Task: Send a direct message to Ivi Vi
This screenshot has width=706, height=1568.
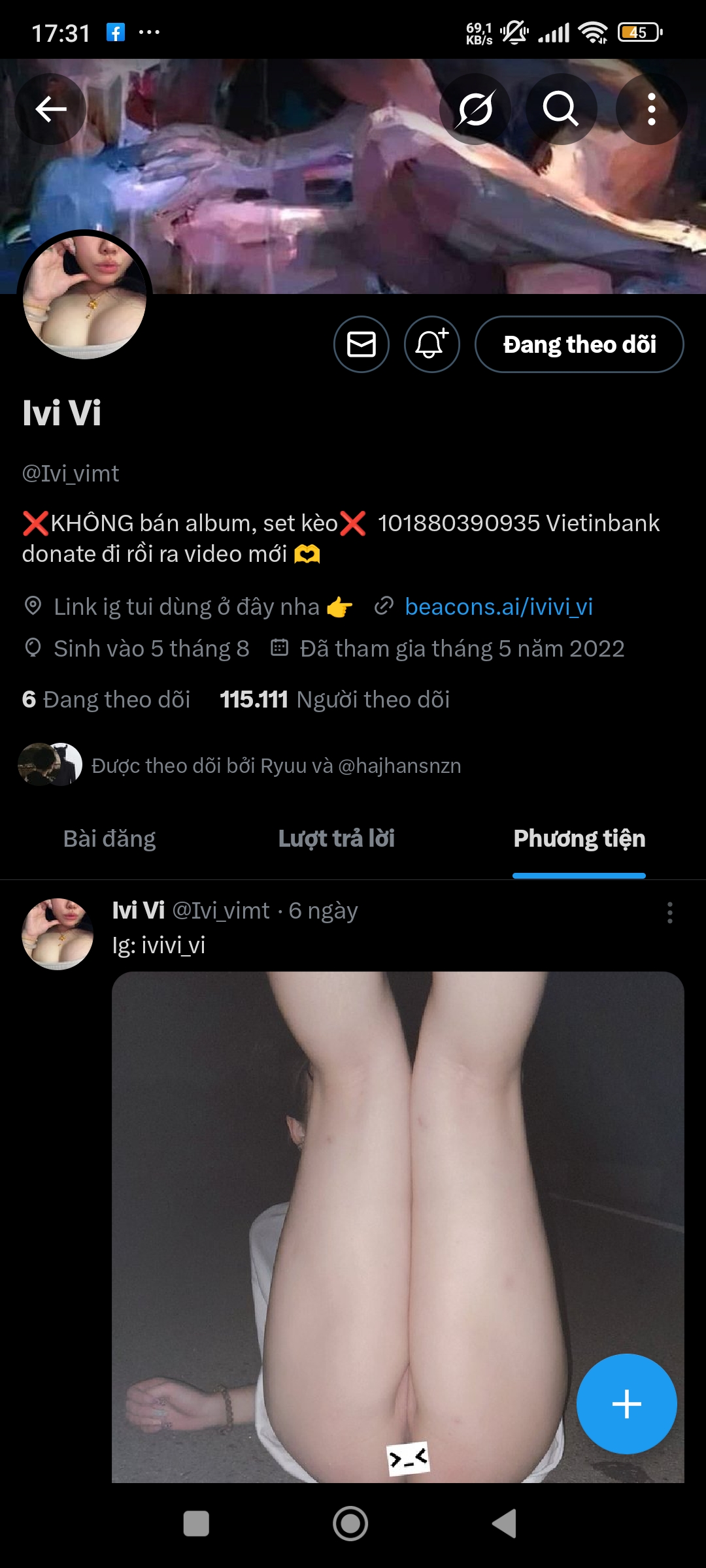Action: click(361, 344)
